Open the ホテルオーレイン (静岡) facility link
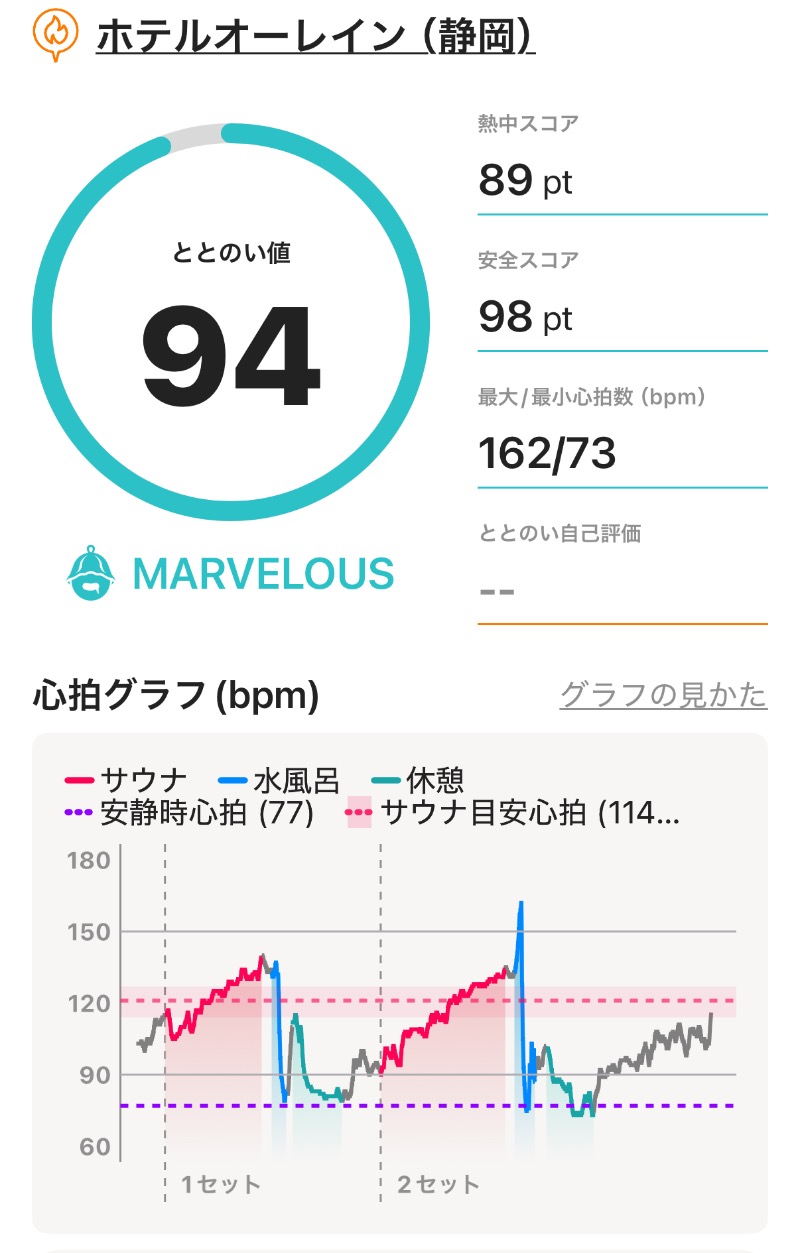 (315, 37)
